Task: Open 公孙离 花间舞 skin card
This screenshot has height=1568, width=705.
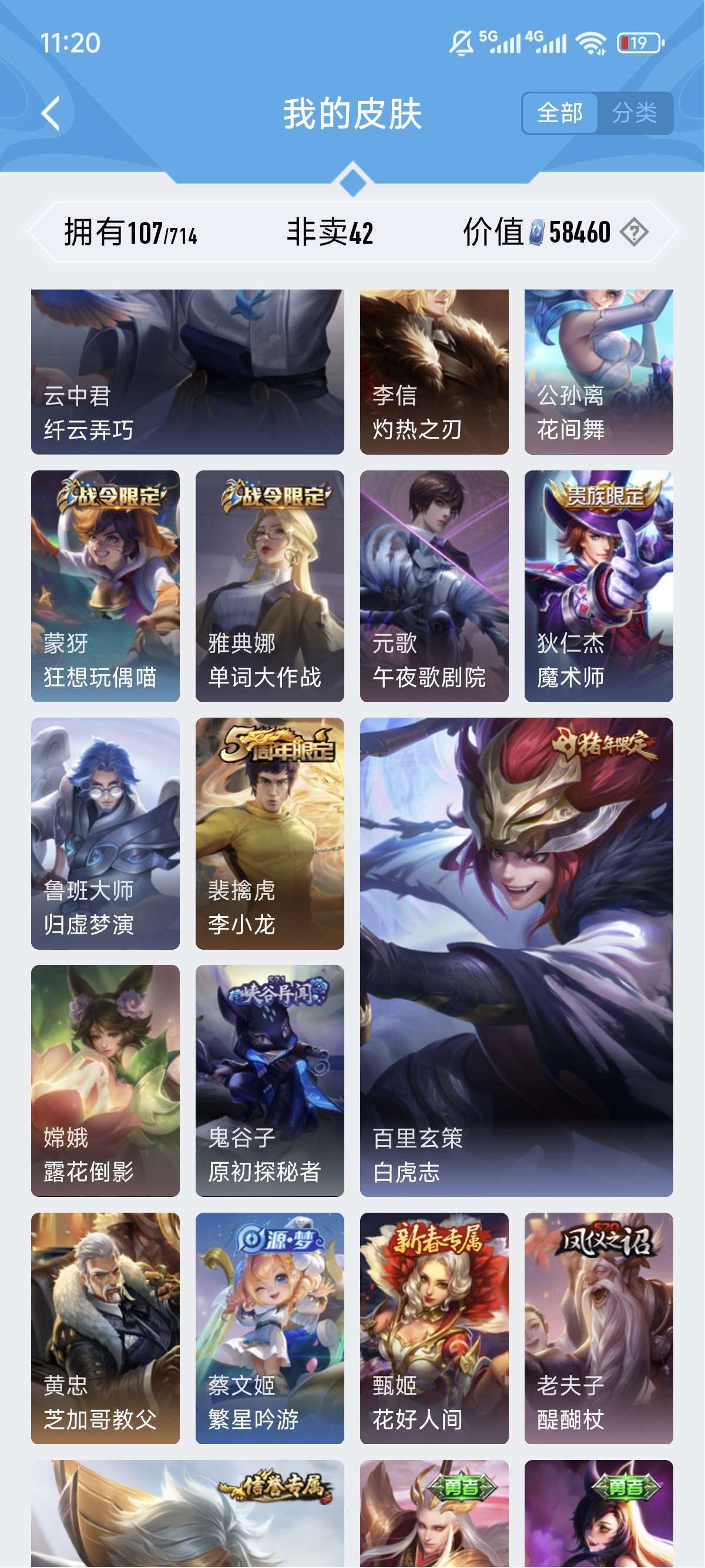Action: (599, 372)
